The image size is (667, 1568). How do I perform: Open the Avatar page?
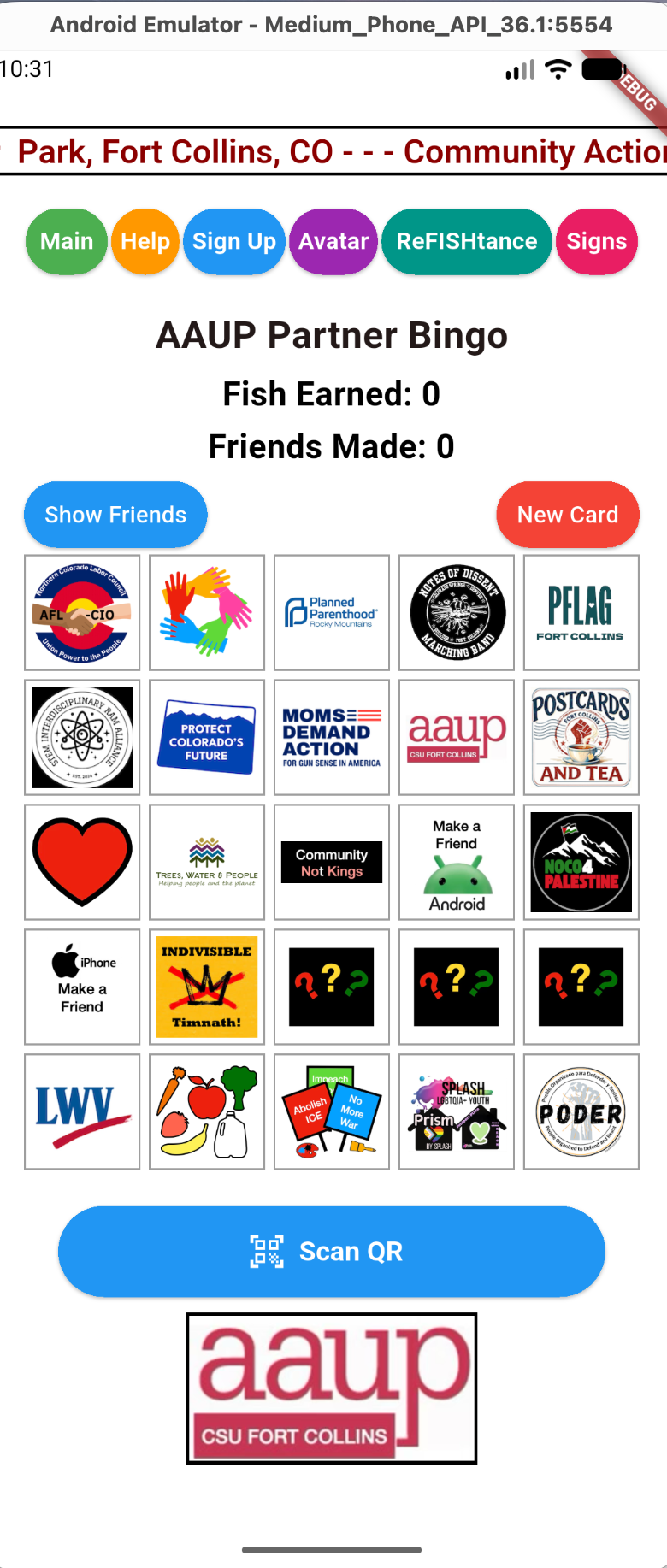click(x=333, y=242)
